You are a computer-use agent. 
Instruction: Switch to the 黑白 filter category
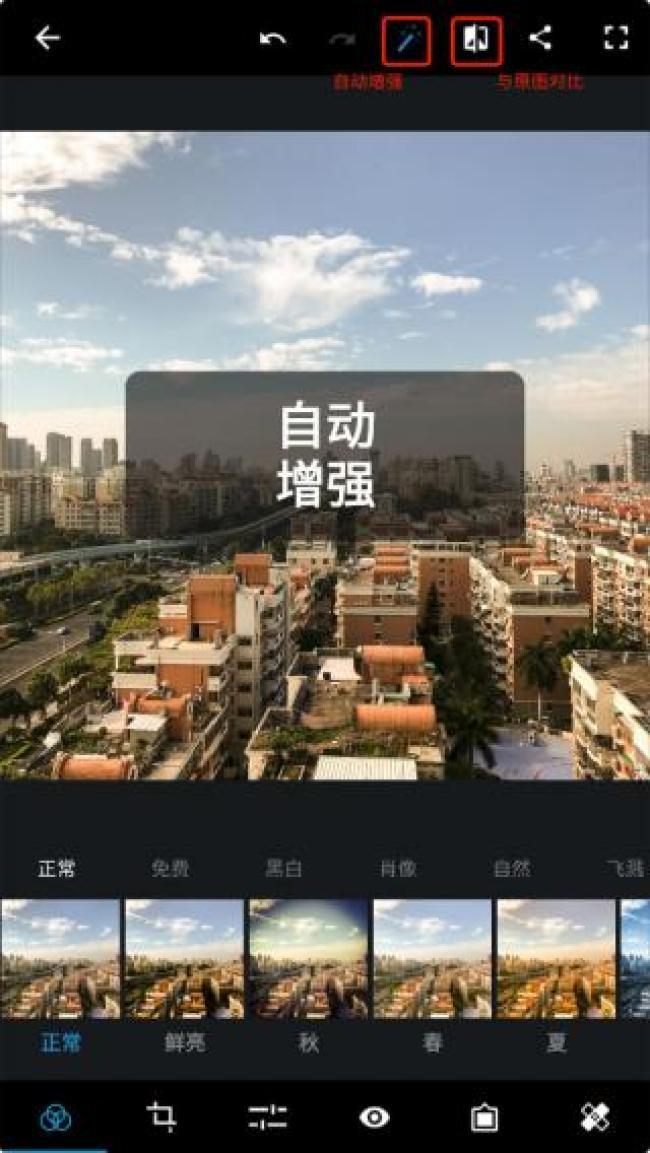point(284,868)
